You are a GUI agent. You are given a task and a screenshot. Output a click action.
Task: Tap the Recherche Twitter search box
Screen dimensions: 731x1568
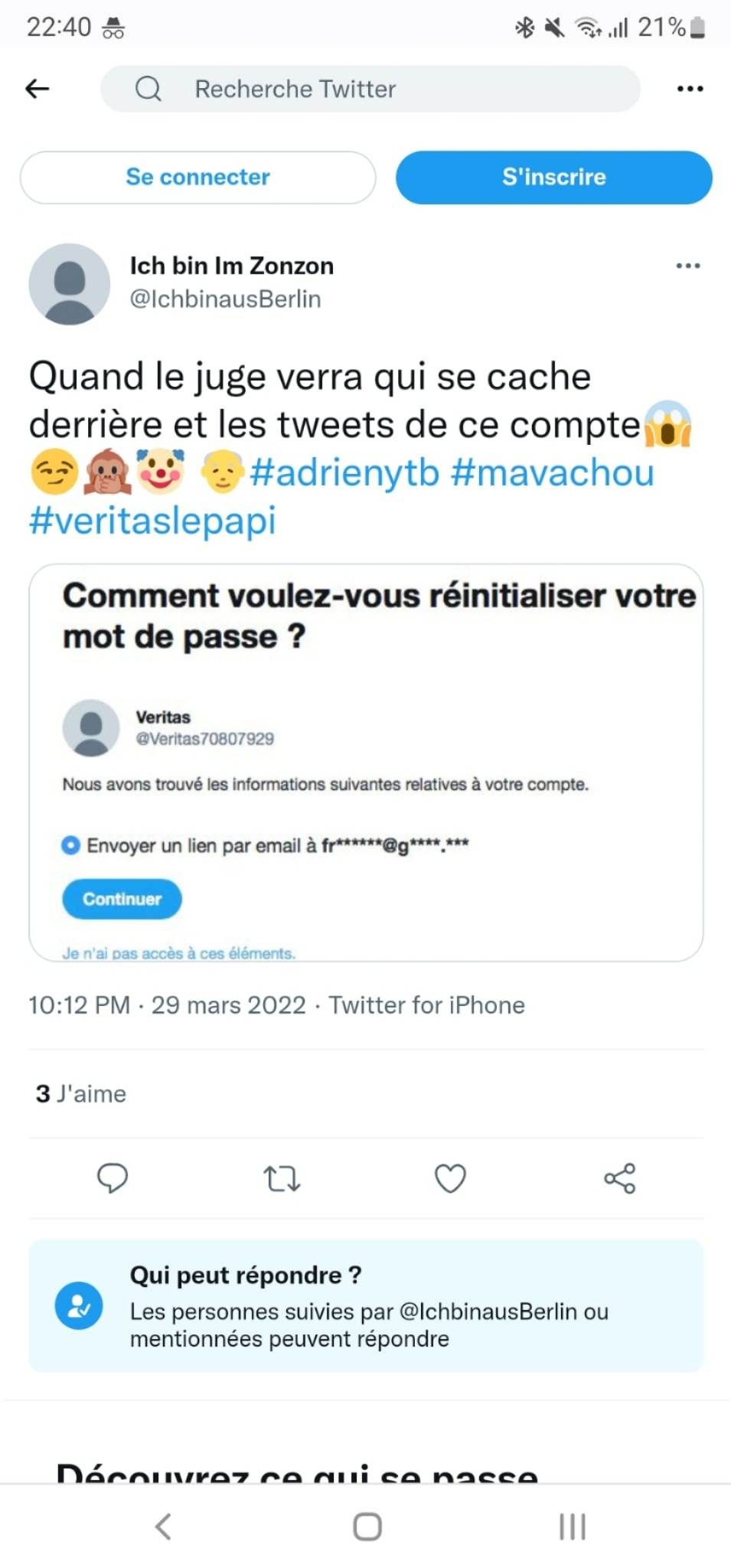370,89
